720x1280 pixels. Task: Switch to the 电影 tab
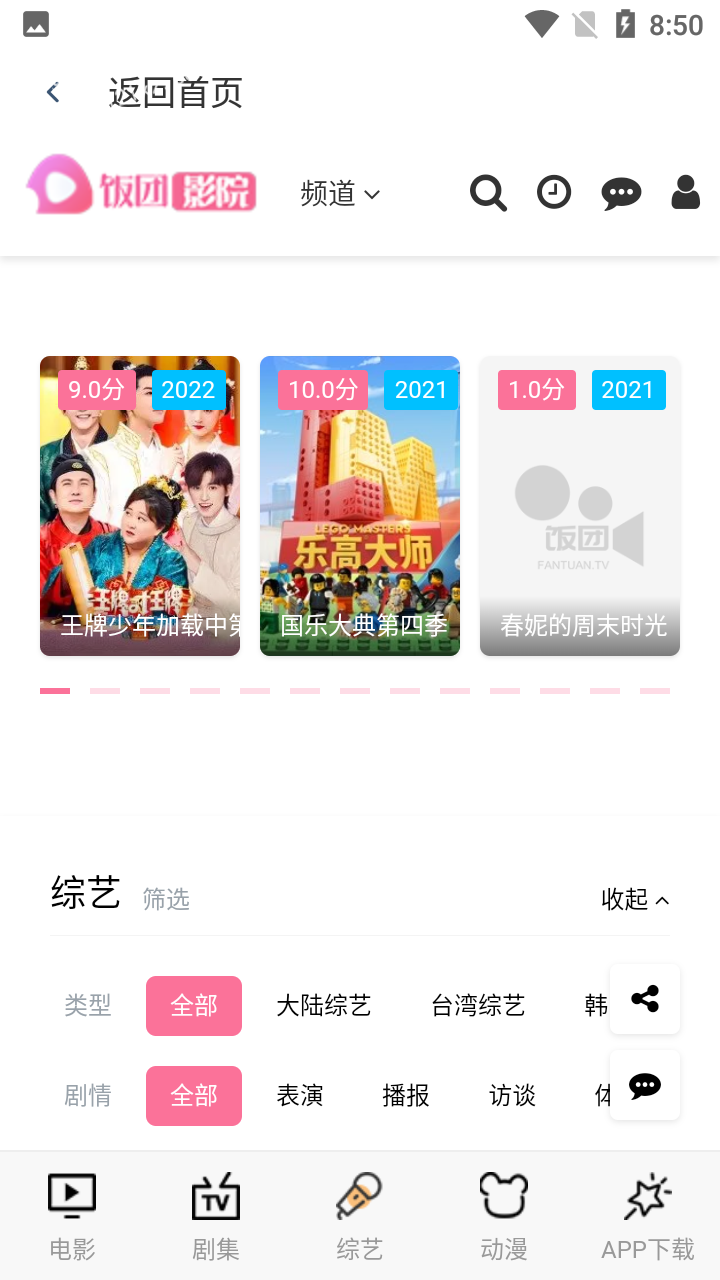[x=72, y=1216]
